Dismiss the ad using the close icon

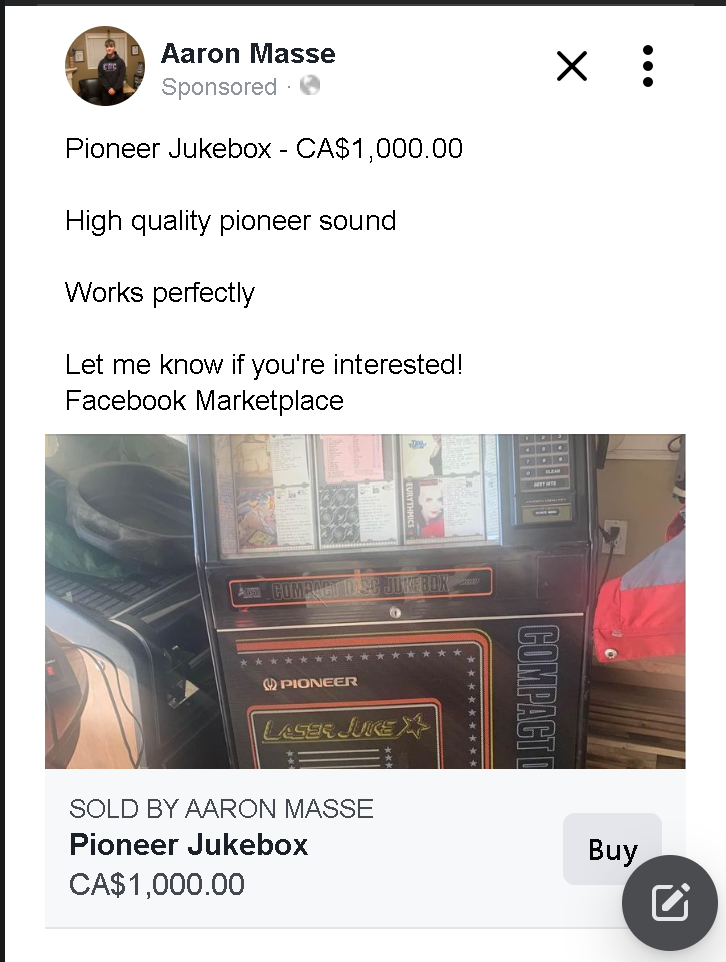[x=571, y=66]
